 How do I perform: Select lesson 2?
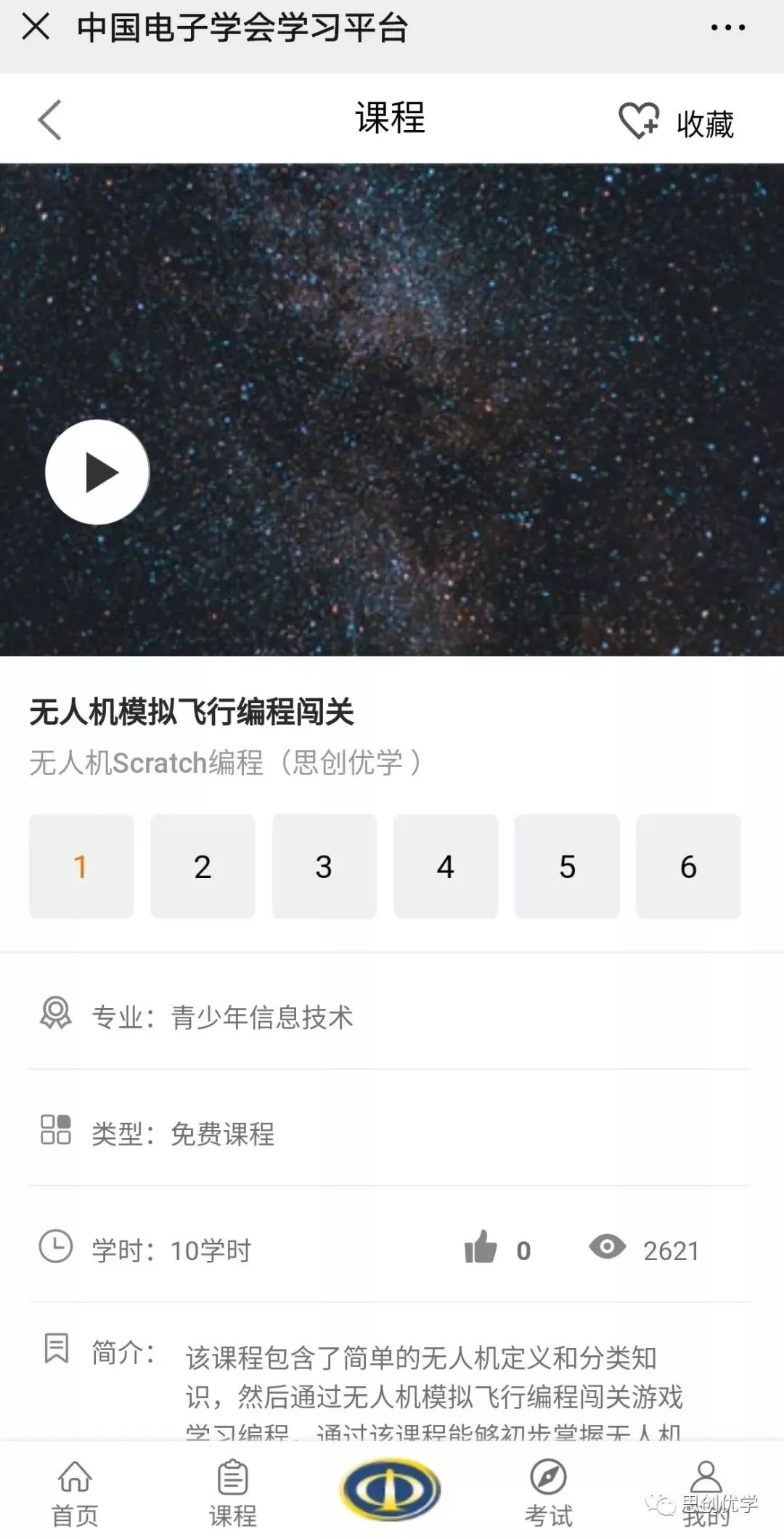[x=203, y=866]
